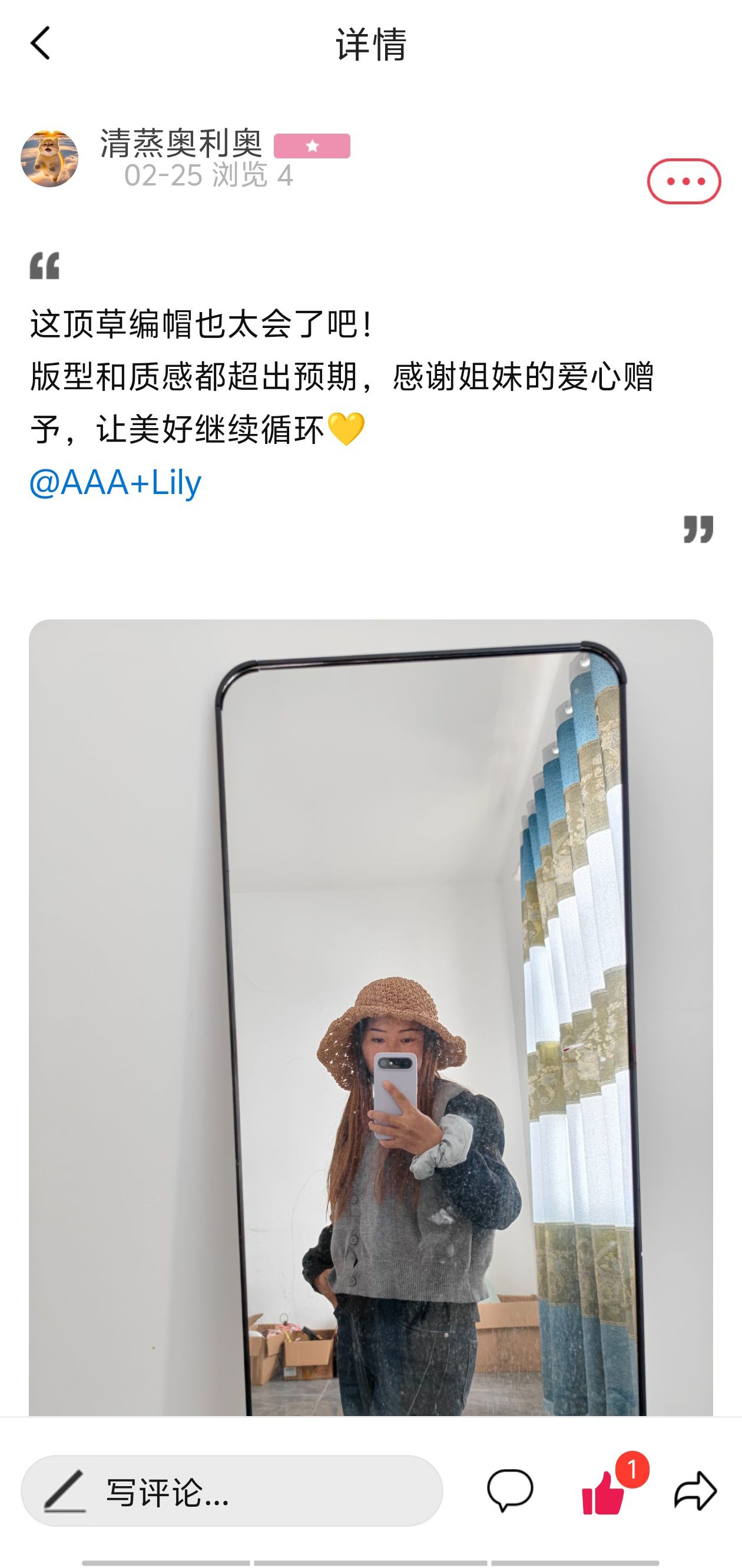
Task: Open 清蒸奥利奥's profile avatar
Action: click(x=49, y=158)
